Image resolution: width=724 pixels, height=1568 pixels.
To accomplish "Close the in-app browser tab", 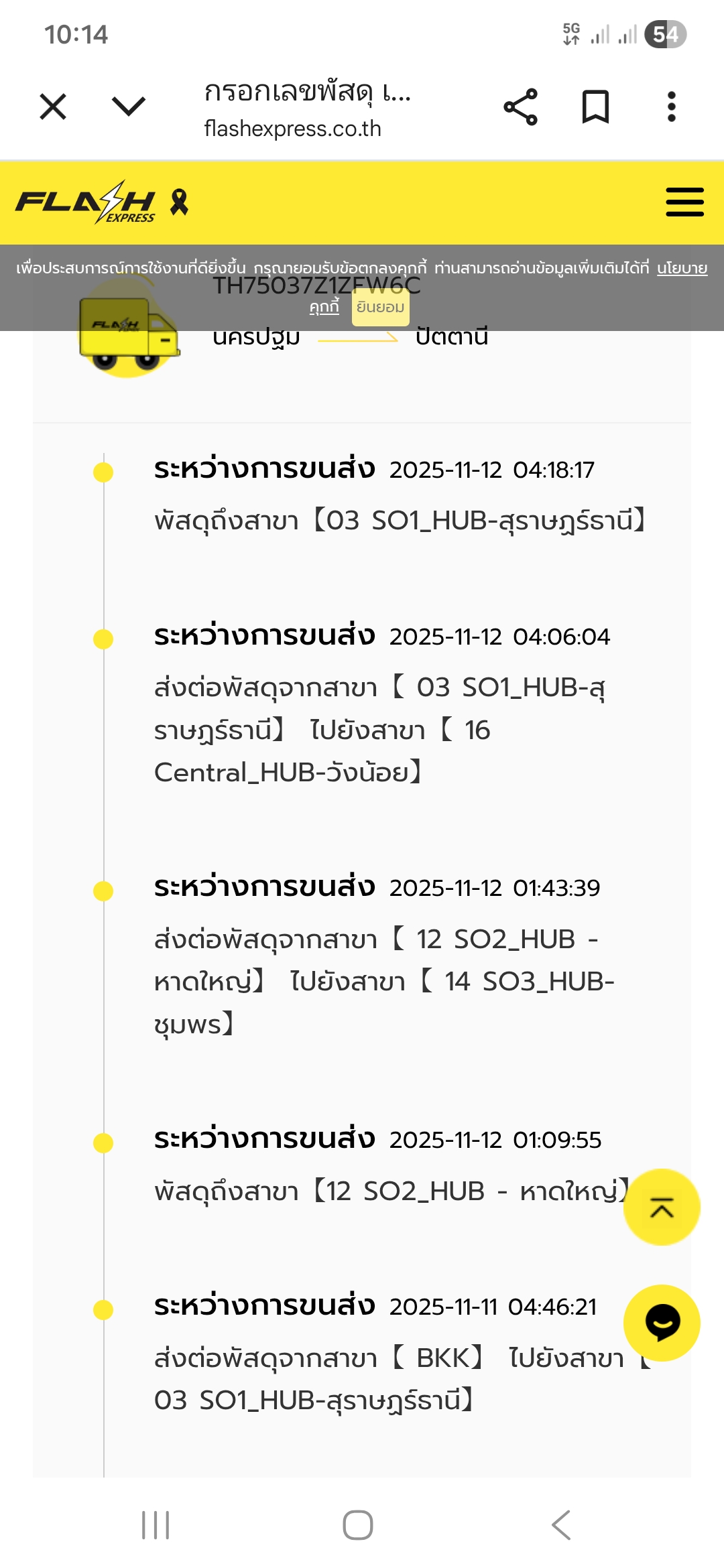I will tap(53, 107).
